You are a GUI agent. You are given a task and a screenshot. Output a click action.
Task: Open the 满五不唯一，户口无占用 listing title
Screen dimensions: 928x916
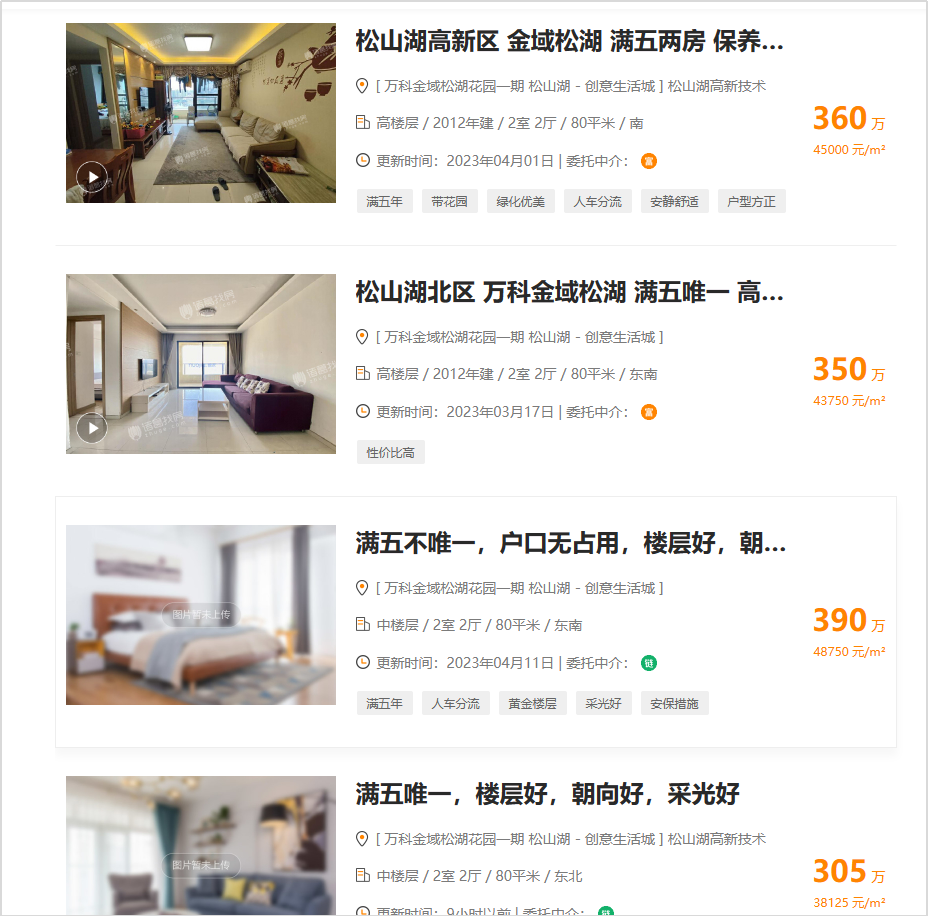[569, 544]
